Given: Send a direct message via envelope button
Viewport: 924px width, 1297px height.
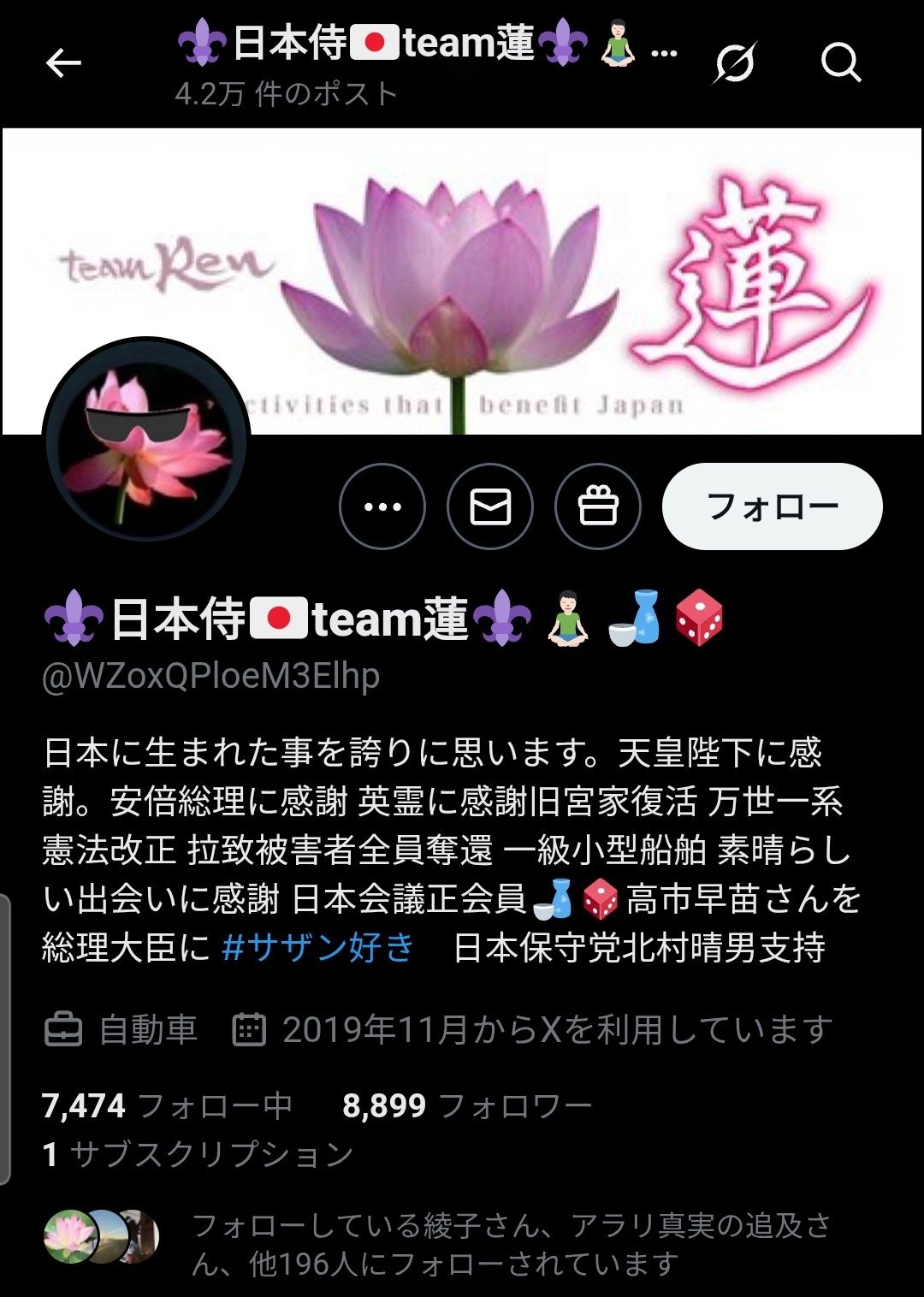Looking at the screenshot, I should pyautogui.click(x=490, y=506).
